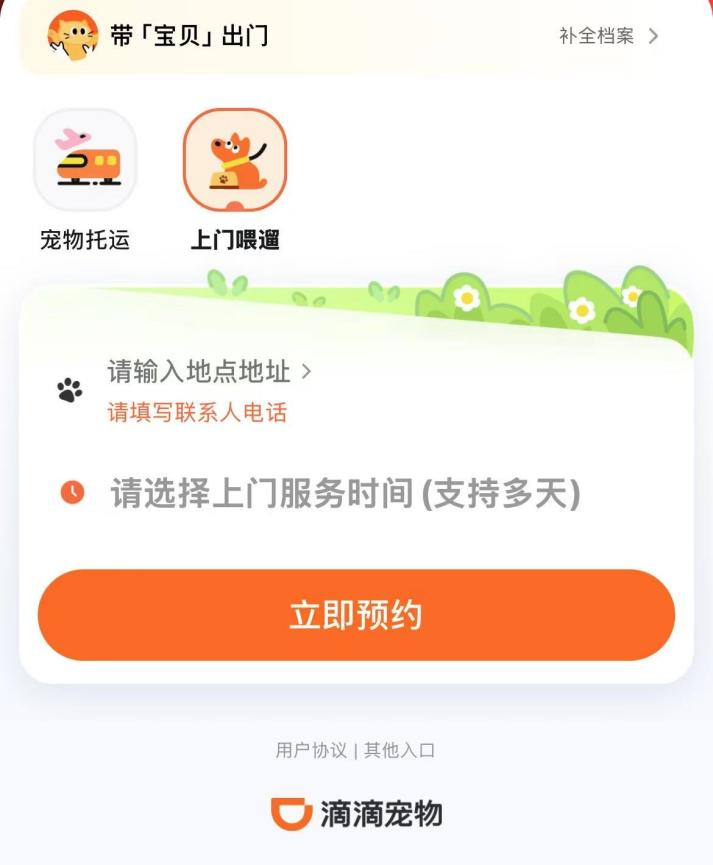Choose the home service time

point(345,493)
